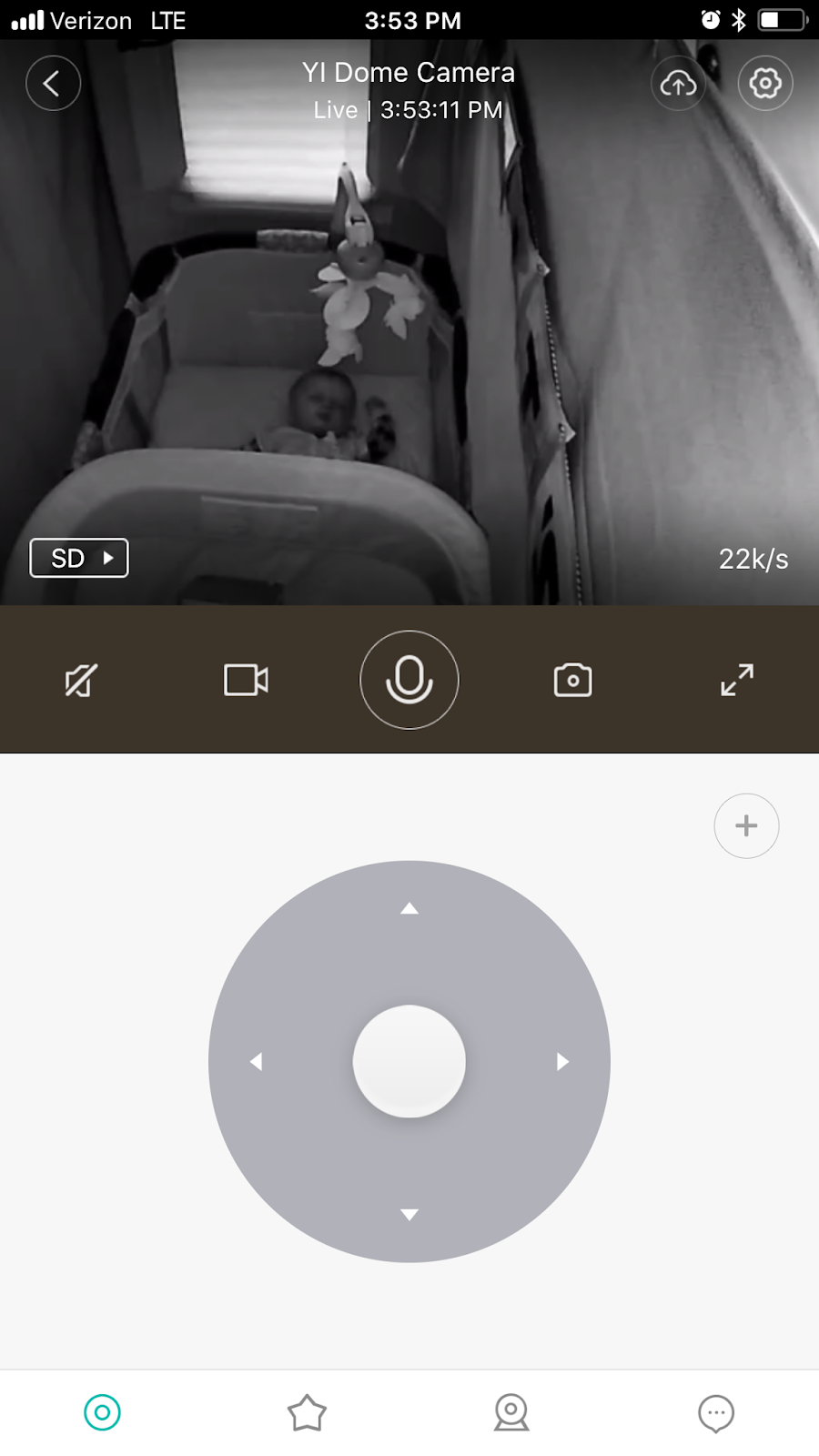
Task: Switch to the webcam icon tab
Action: click(511, 1412)
